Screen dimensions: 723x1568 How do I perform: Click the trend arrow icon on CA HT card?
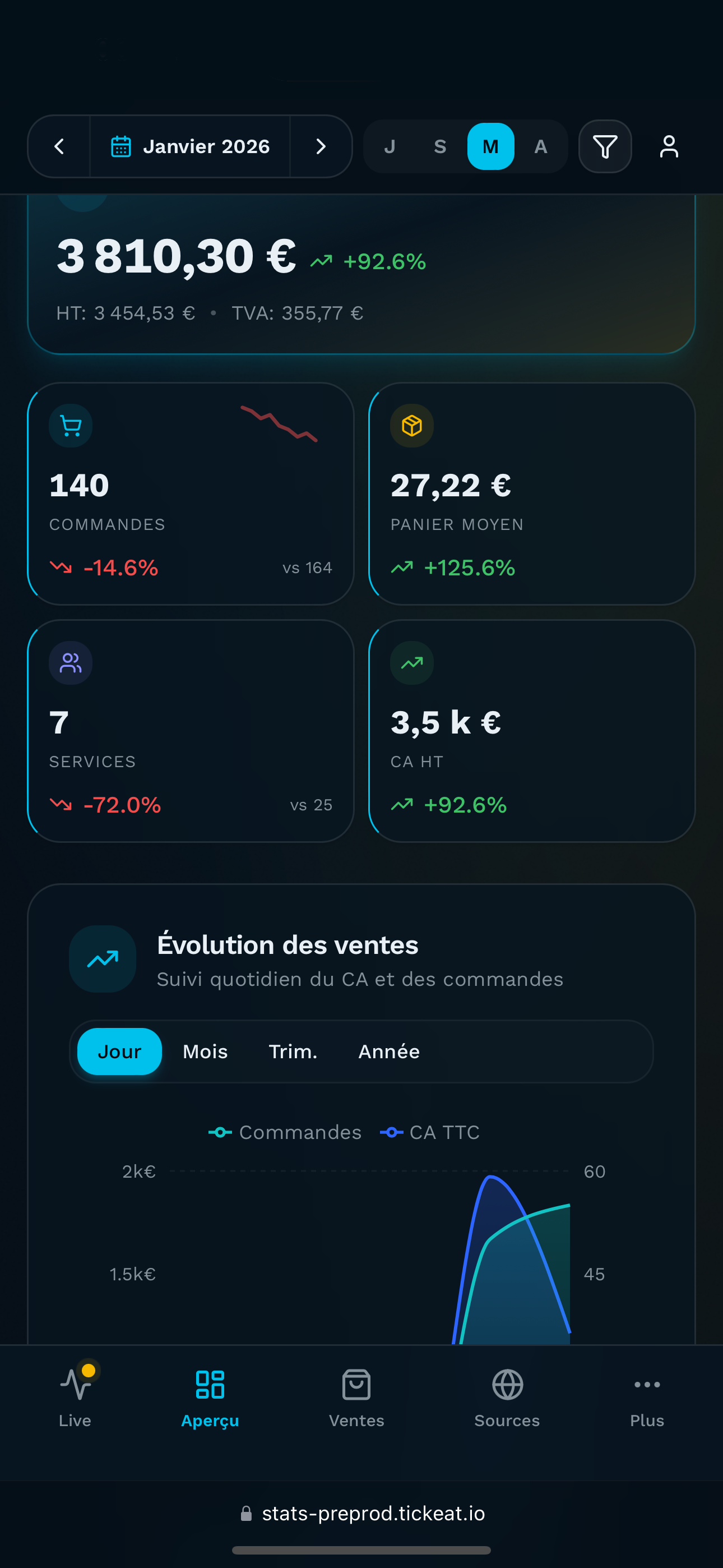(411, 663)
